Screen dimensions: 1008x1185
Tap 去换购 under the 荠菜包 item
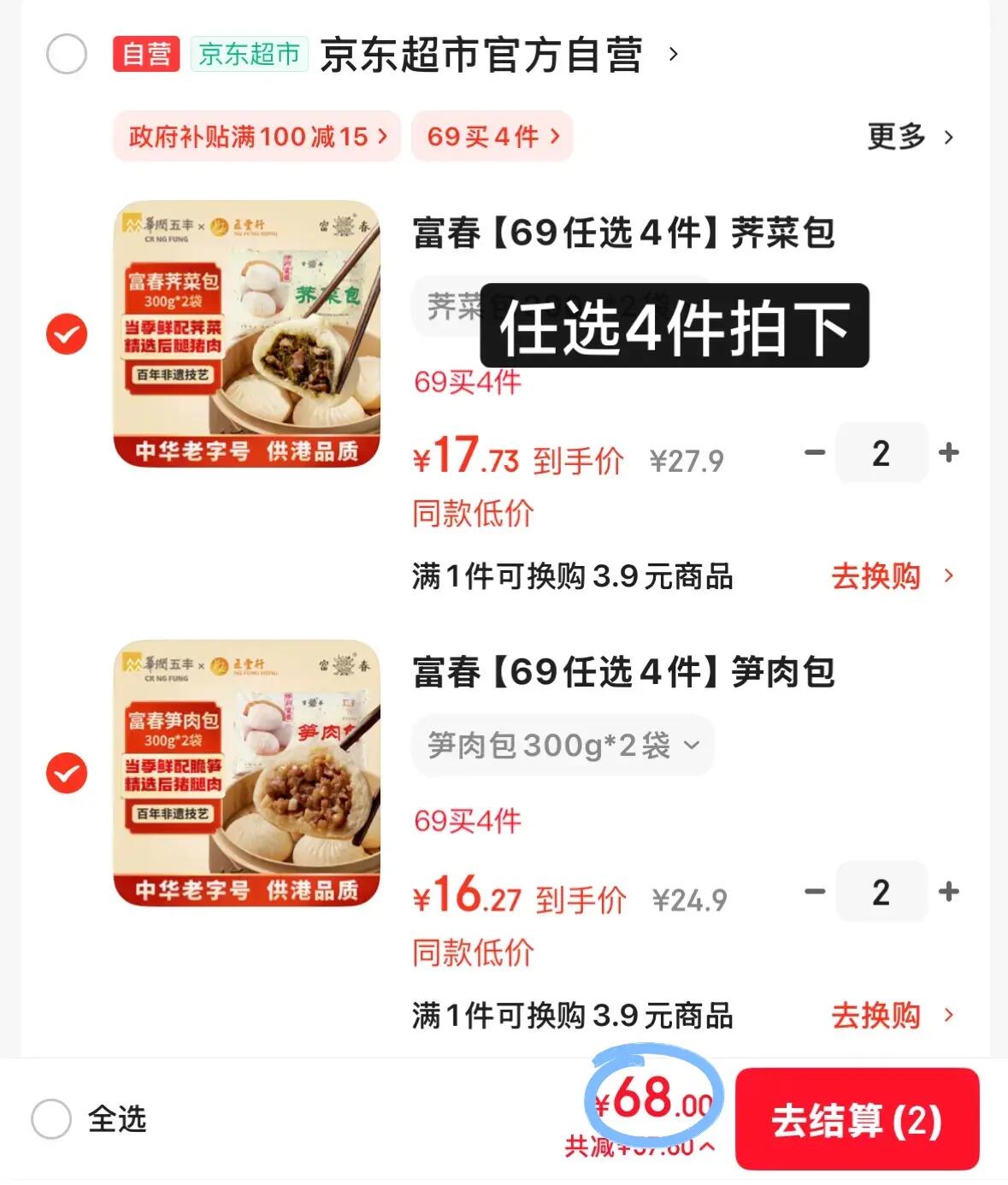point(891,577)
